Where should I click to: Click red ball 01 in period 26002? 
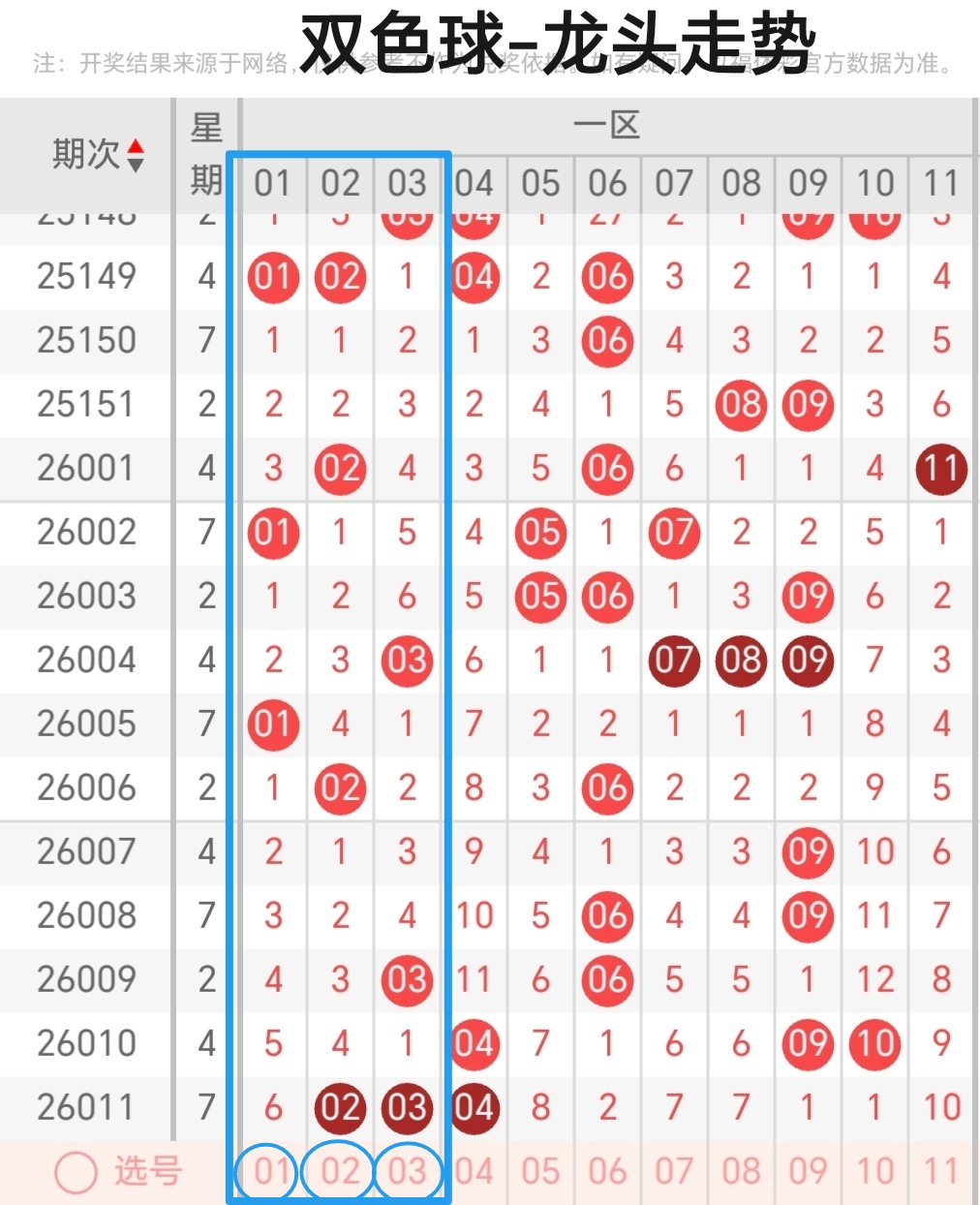click(273, 533)
